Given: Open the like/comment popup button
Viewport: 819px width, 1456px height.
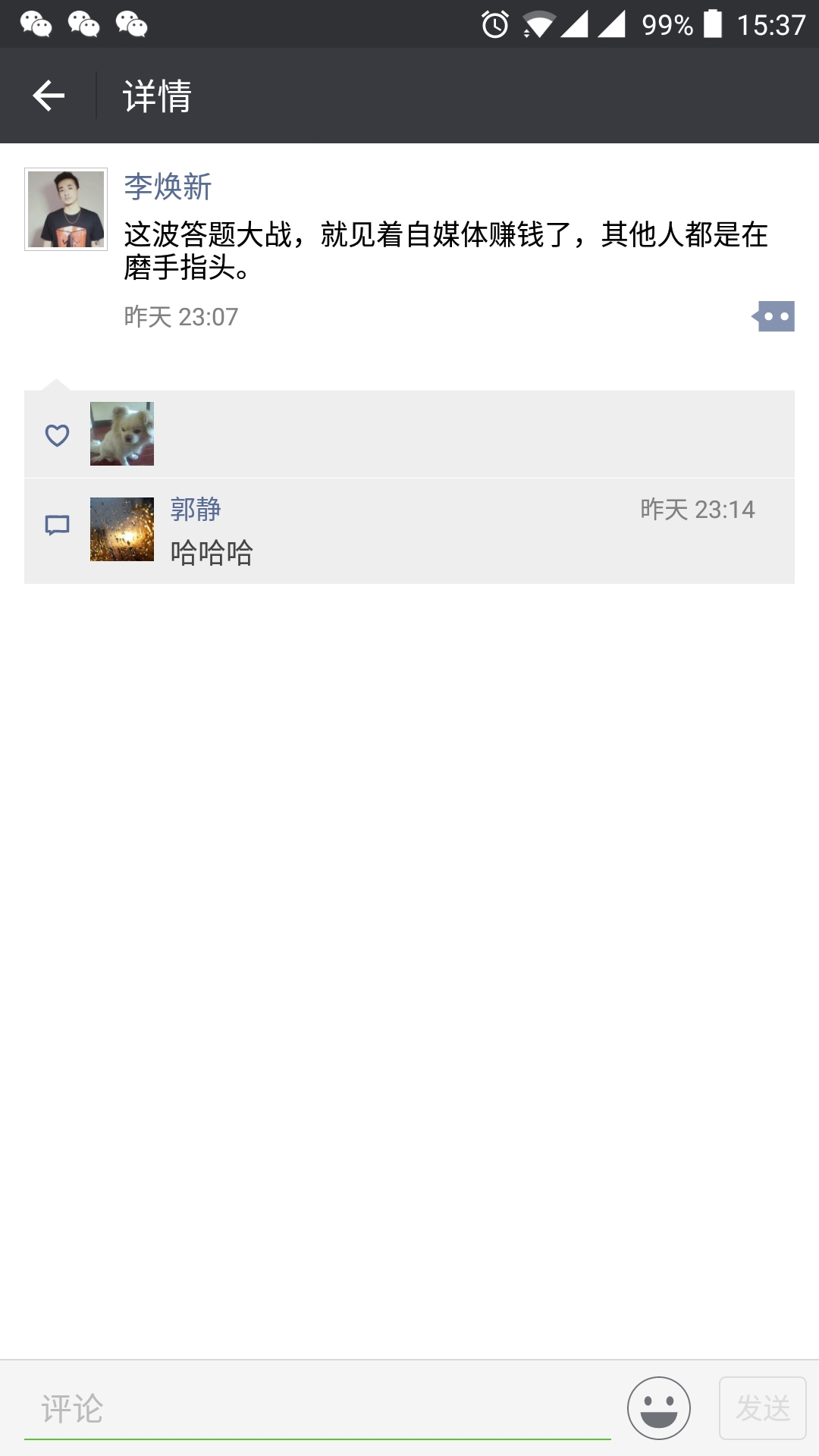Looking at the screenshot, I should click(773, 316).
